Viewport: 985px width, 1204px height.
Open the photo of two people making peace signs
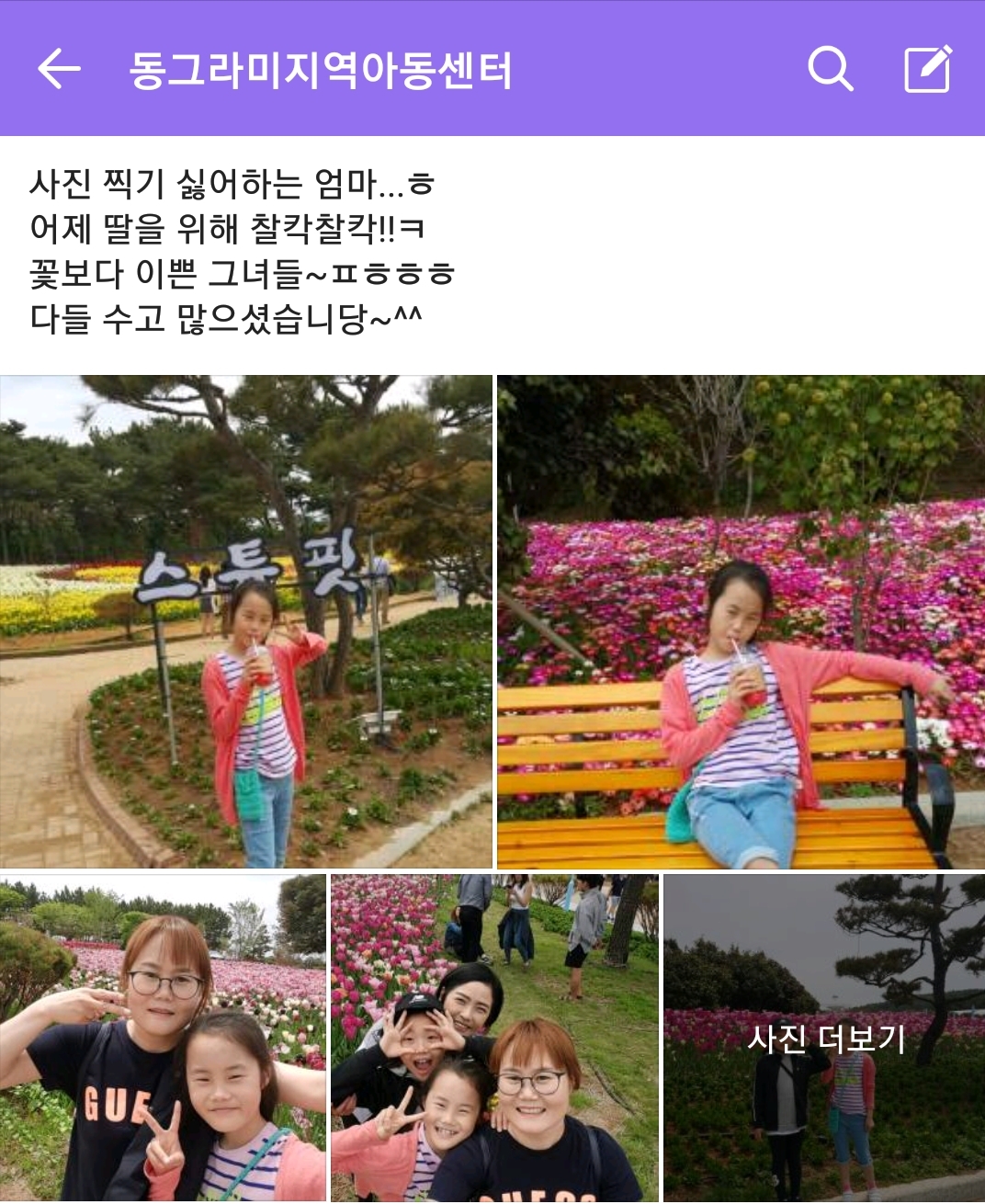(163, 1038)
